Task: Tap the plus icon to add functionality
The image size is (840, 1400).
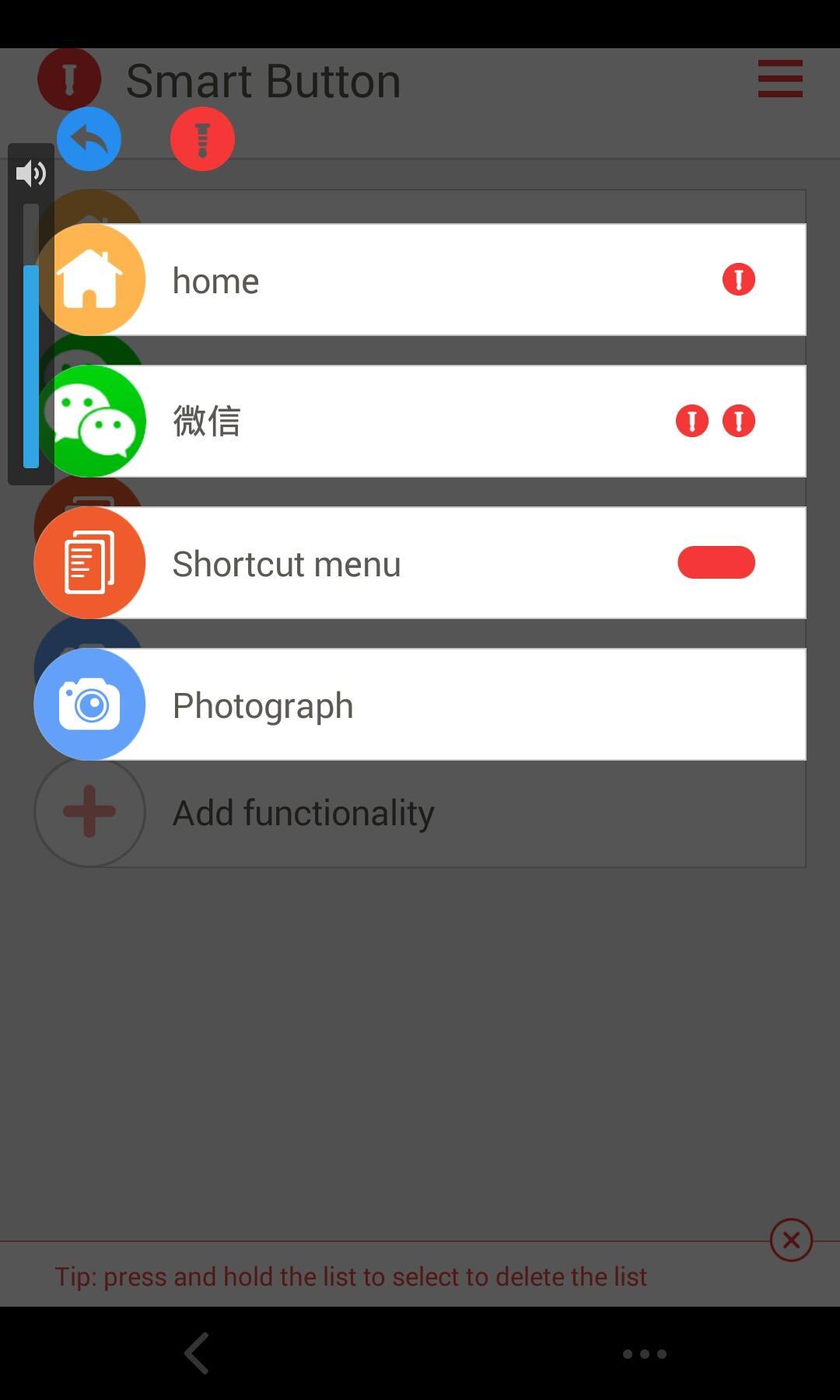Action: click(89, 811)
